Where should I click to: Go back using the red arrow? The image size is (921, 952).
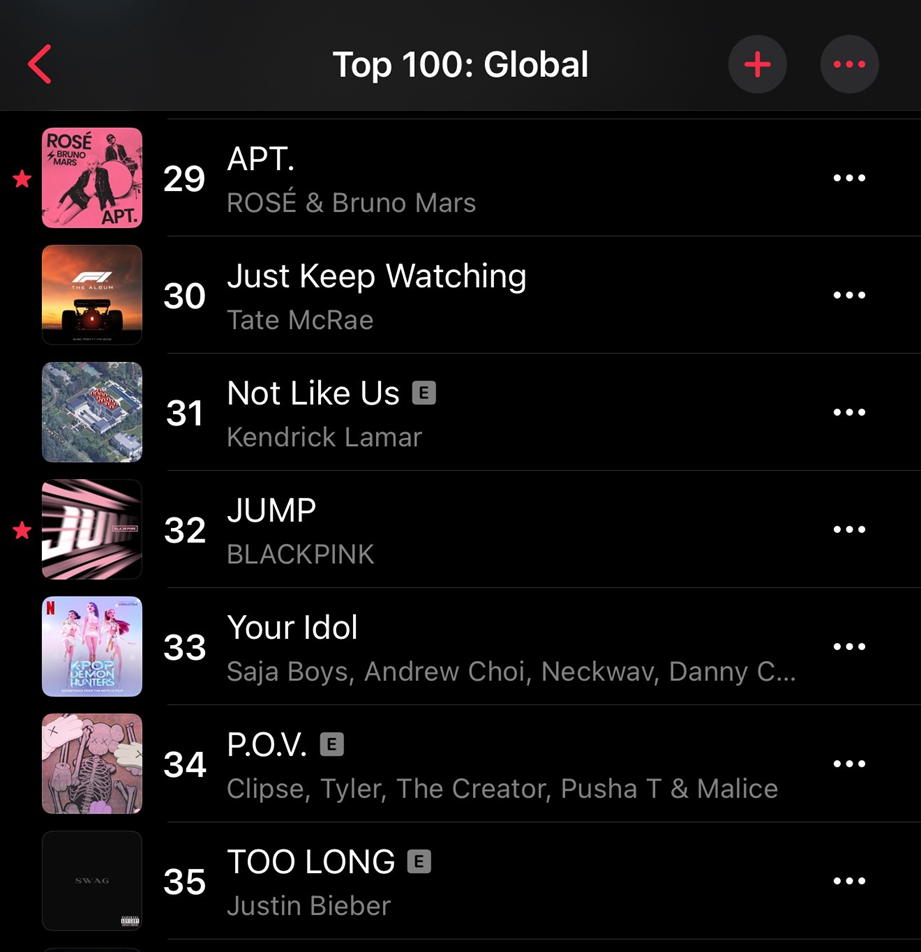(x=40, y=65)
